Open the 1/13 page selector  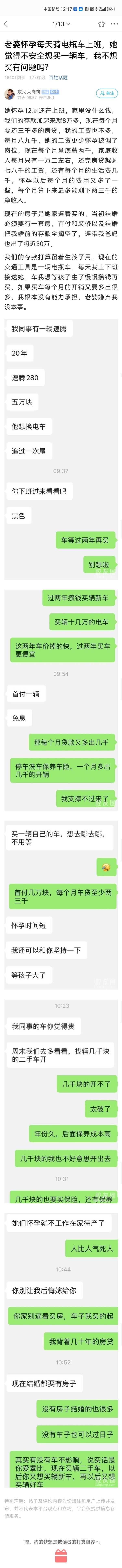tap(61, 24)
